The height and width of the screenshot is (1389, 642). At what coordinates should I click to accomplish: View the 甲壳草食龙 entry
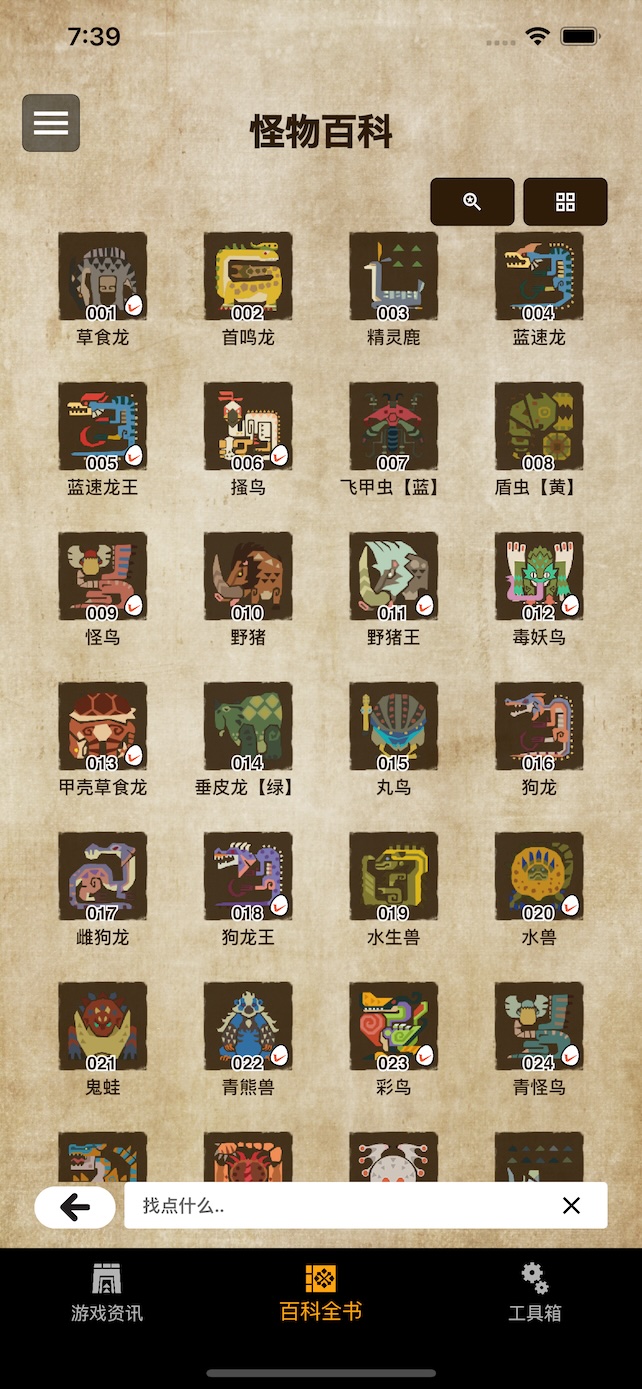(102, 727)
